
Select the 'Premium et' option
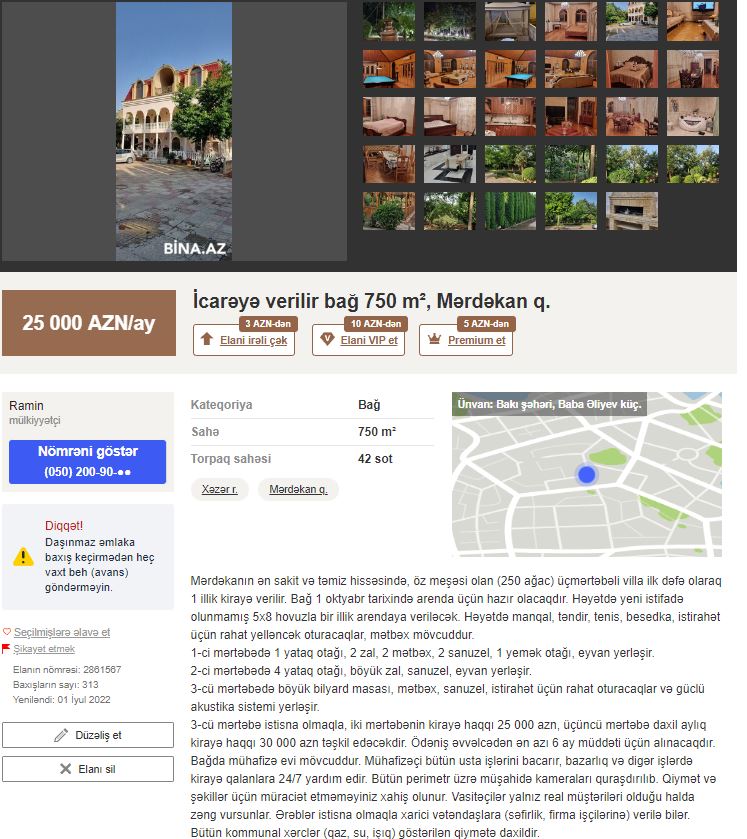click(465, 340)
